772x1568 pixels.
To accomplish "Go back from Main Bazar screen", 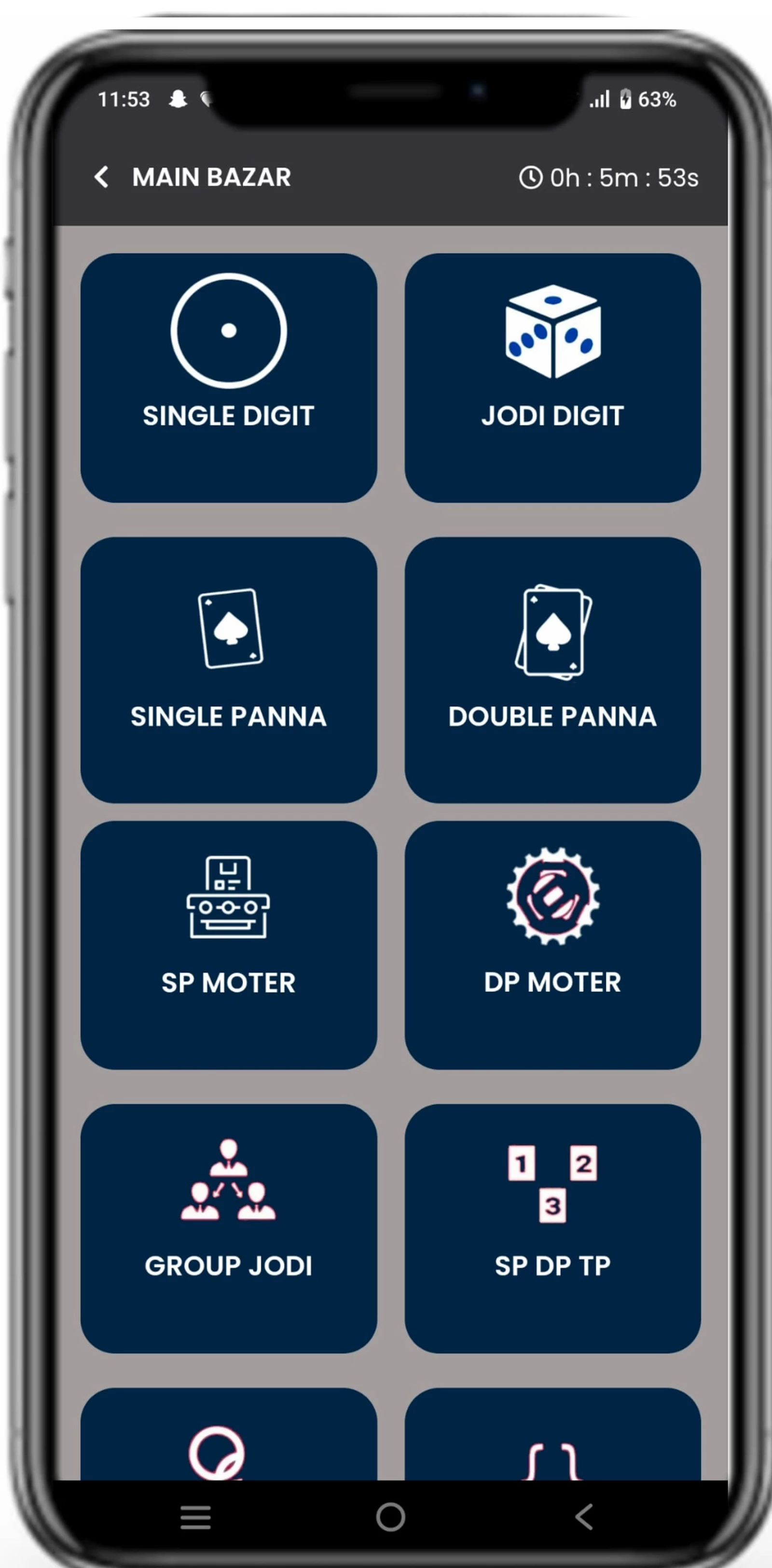I will 102,177.
